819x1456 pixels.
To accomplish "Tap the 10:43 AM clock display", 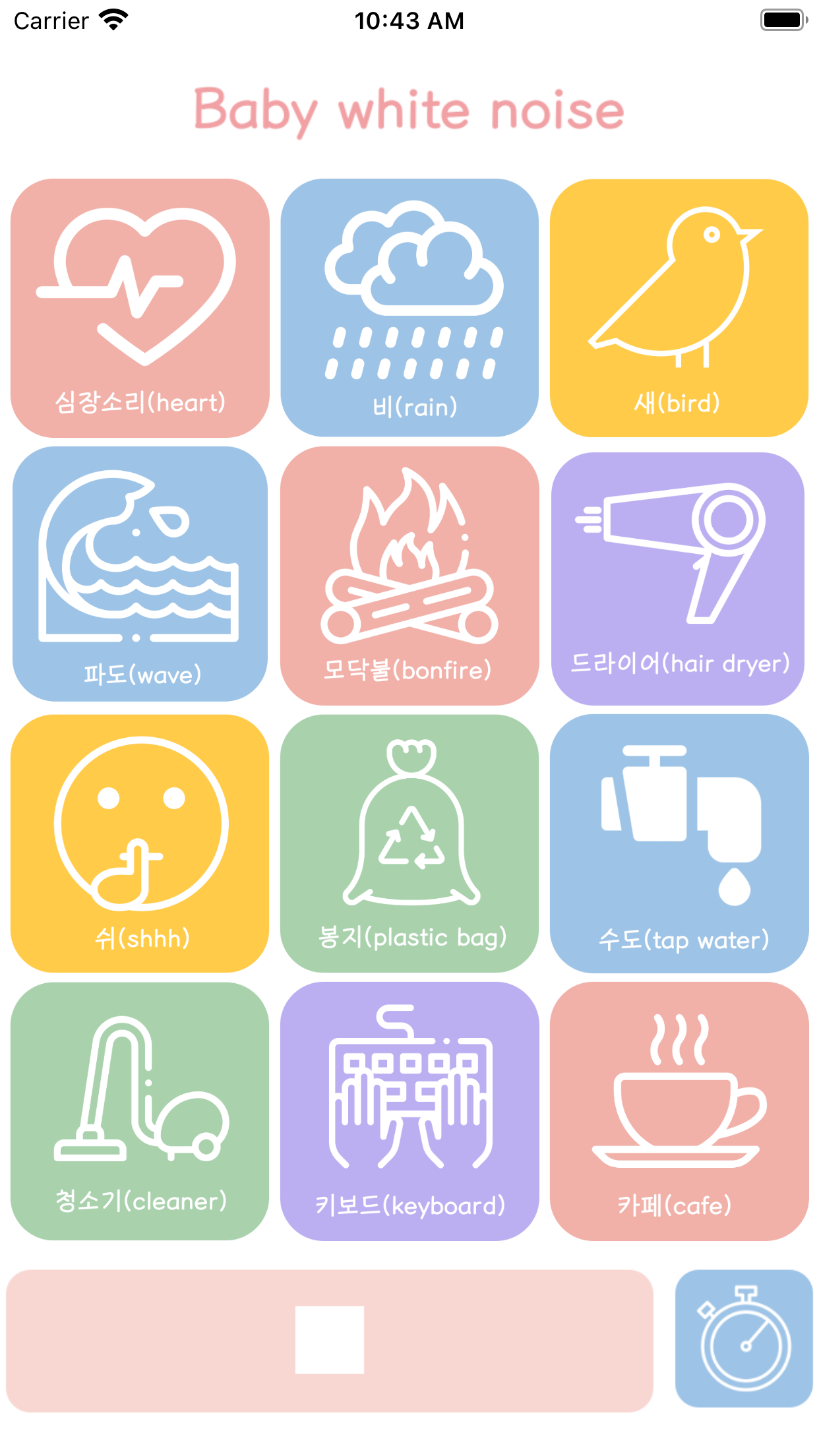I will [x=409, y=20].
